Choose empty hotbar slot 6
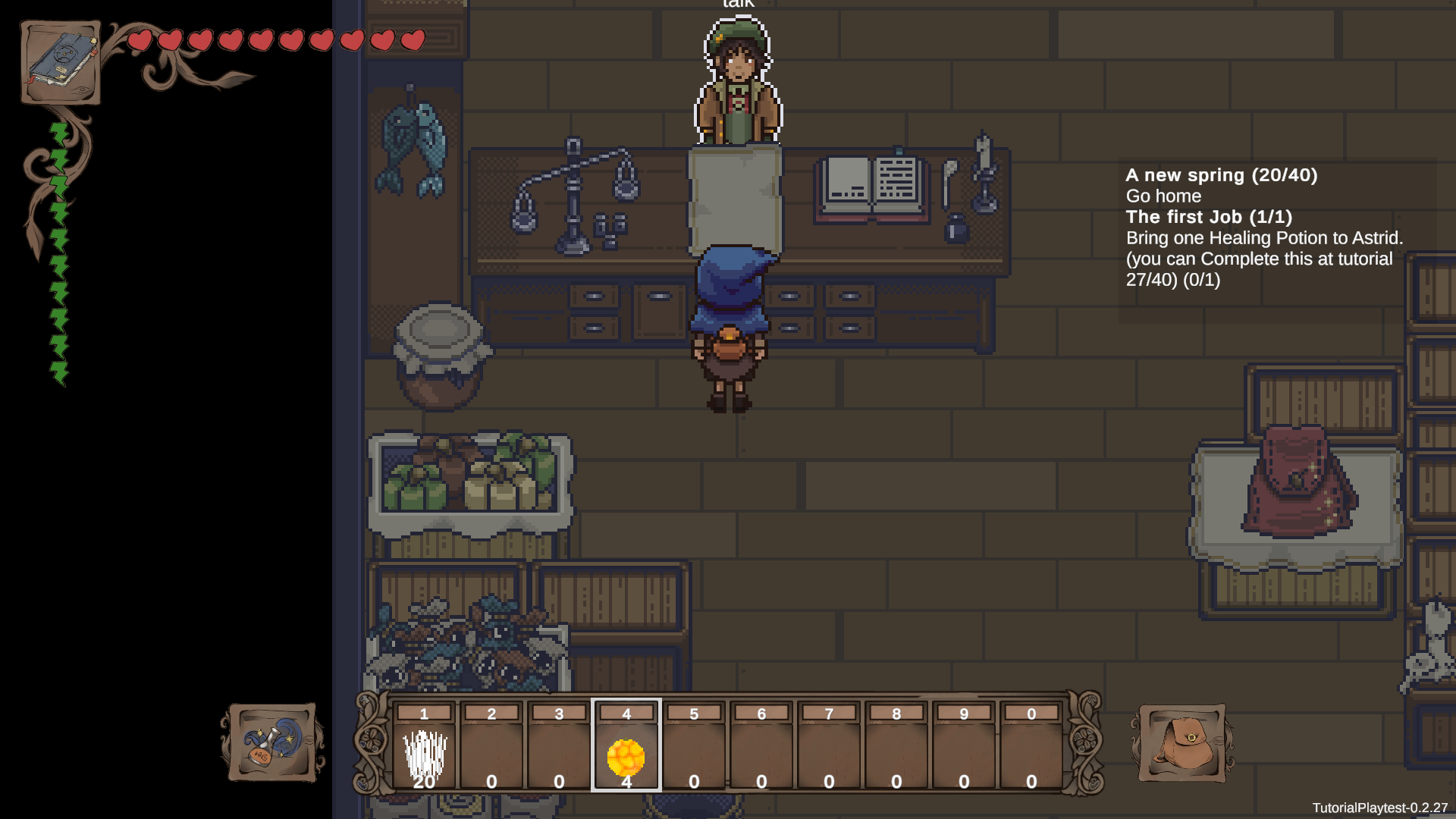The height and width of the screenshot is (819, 1456). [761, 746]
